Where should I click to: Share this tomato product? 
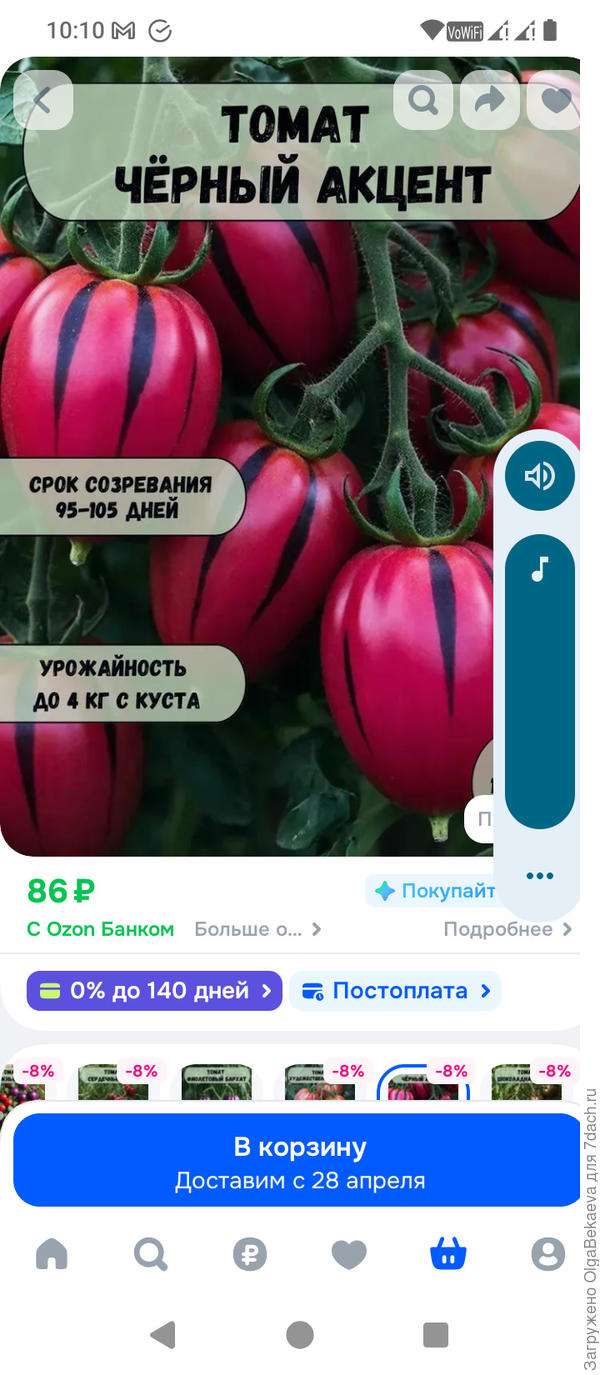(x=489, y=101)
